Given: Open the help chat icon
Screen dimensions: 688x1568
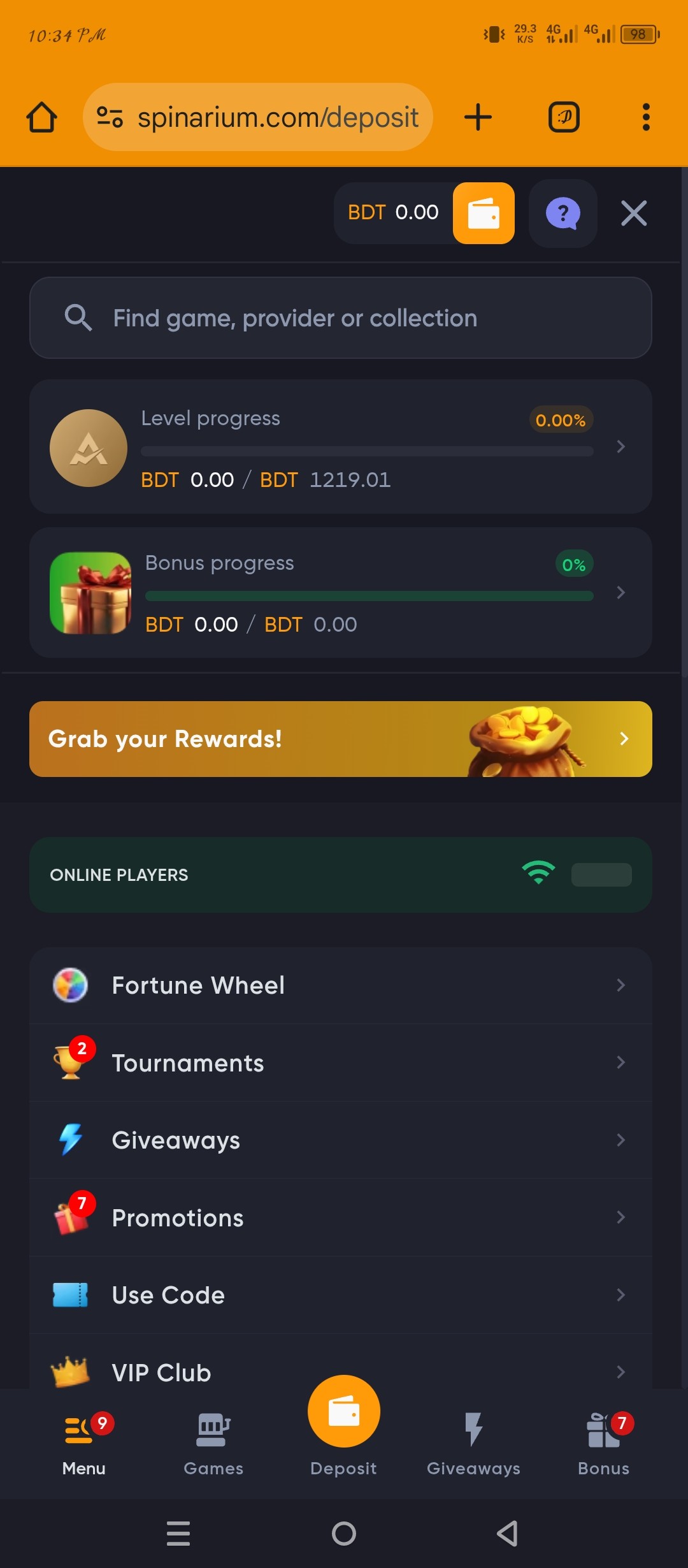Looking at the screenshot, I should 563,214.
